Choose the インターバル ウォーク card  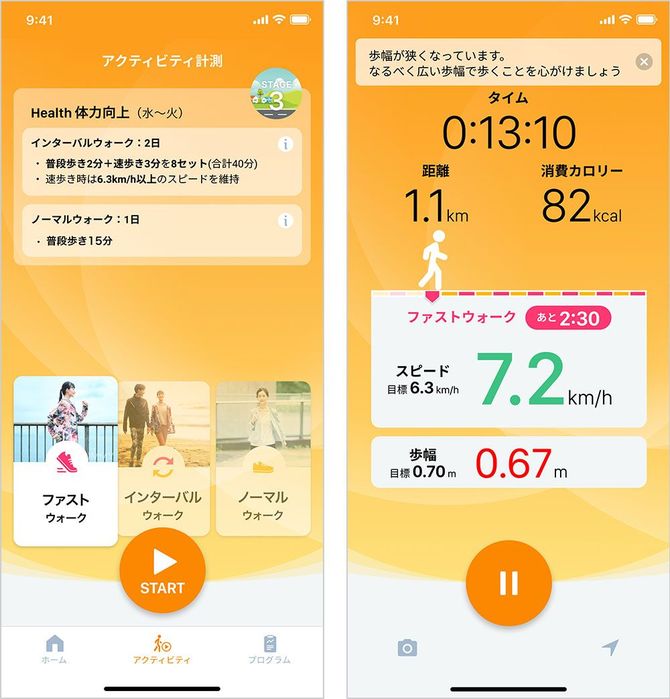[x=163, y=458]
